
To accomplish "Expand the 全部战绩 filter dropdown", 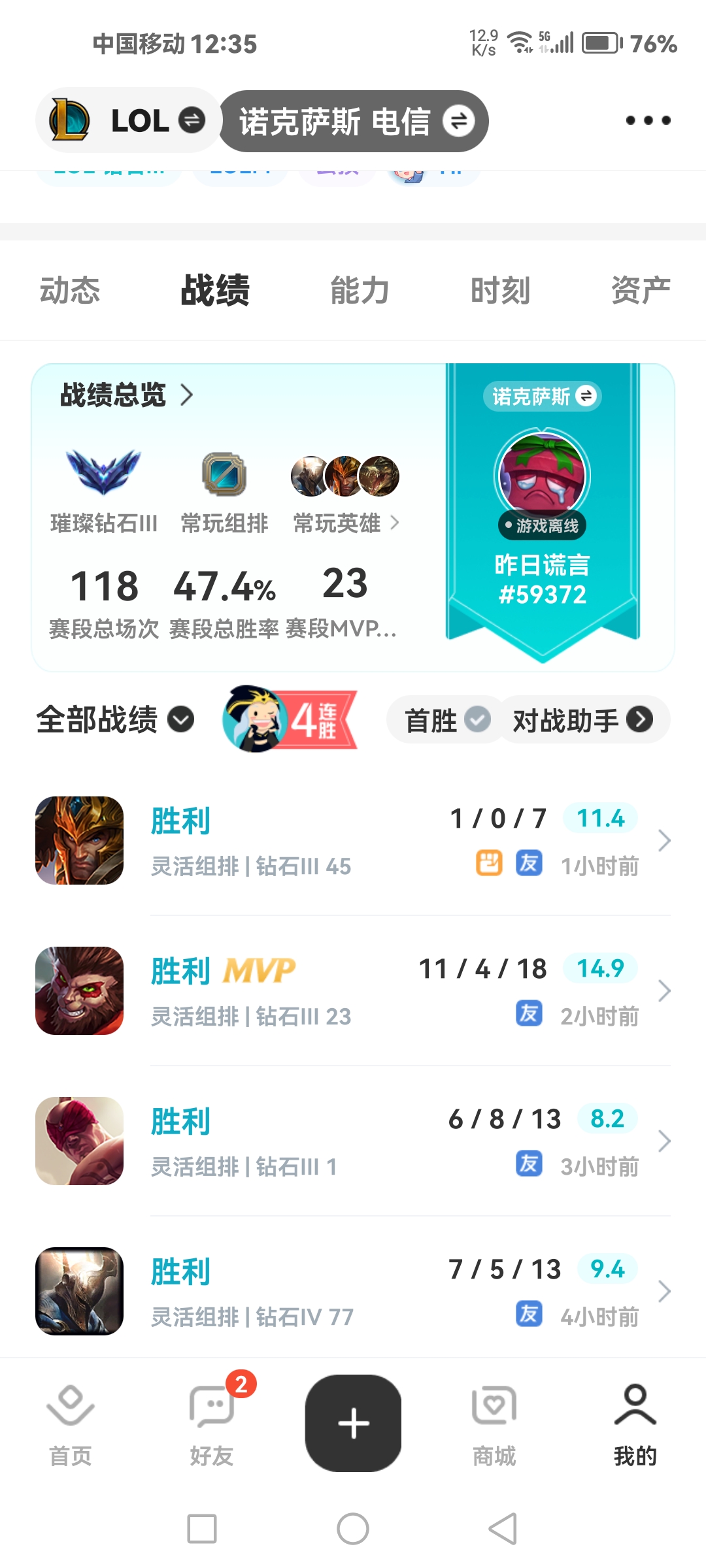I will [115, 720].
